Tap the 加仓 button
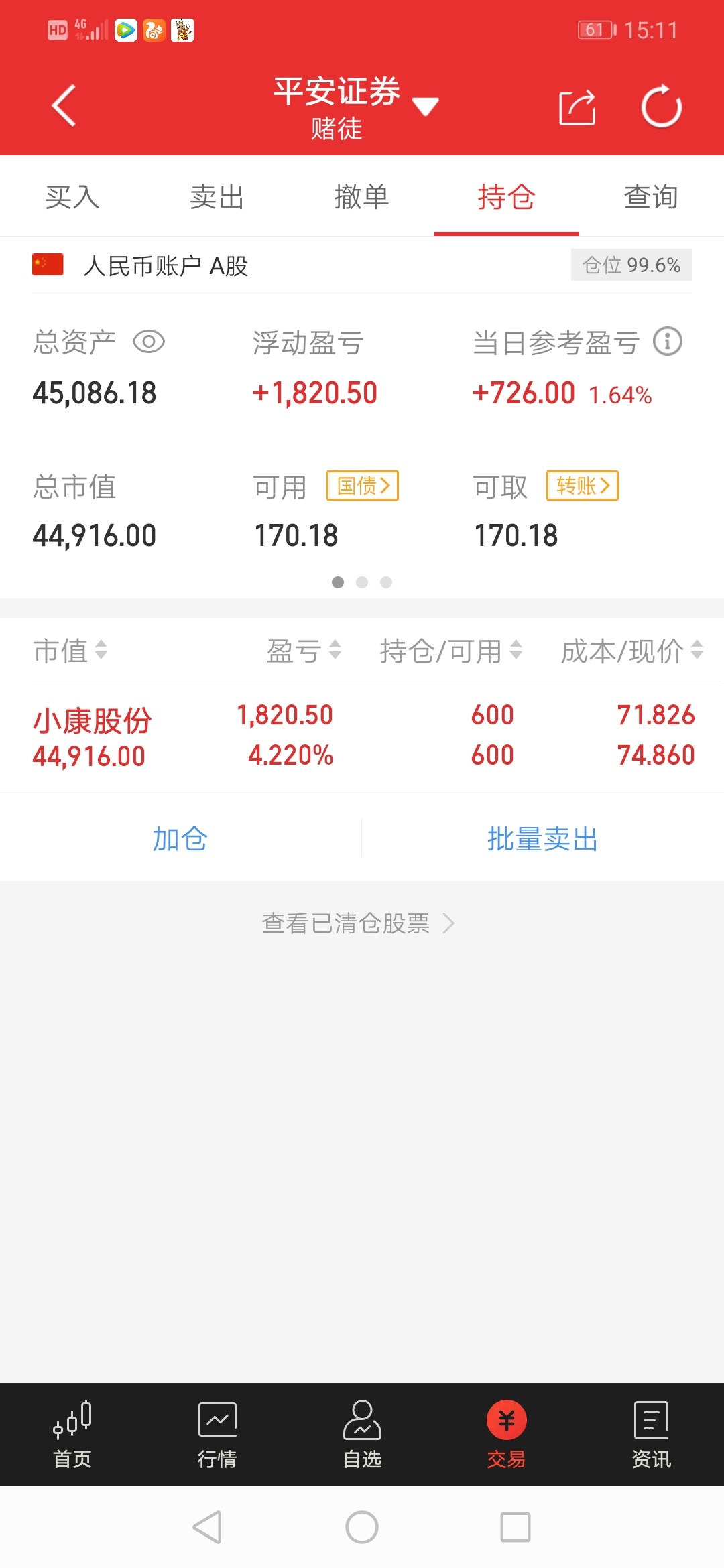The height and width of the screenshot is (1568, 724). 180,839
